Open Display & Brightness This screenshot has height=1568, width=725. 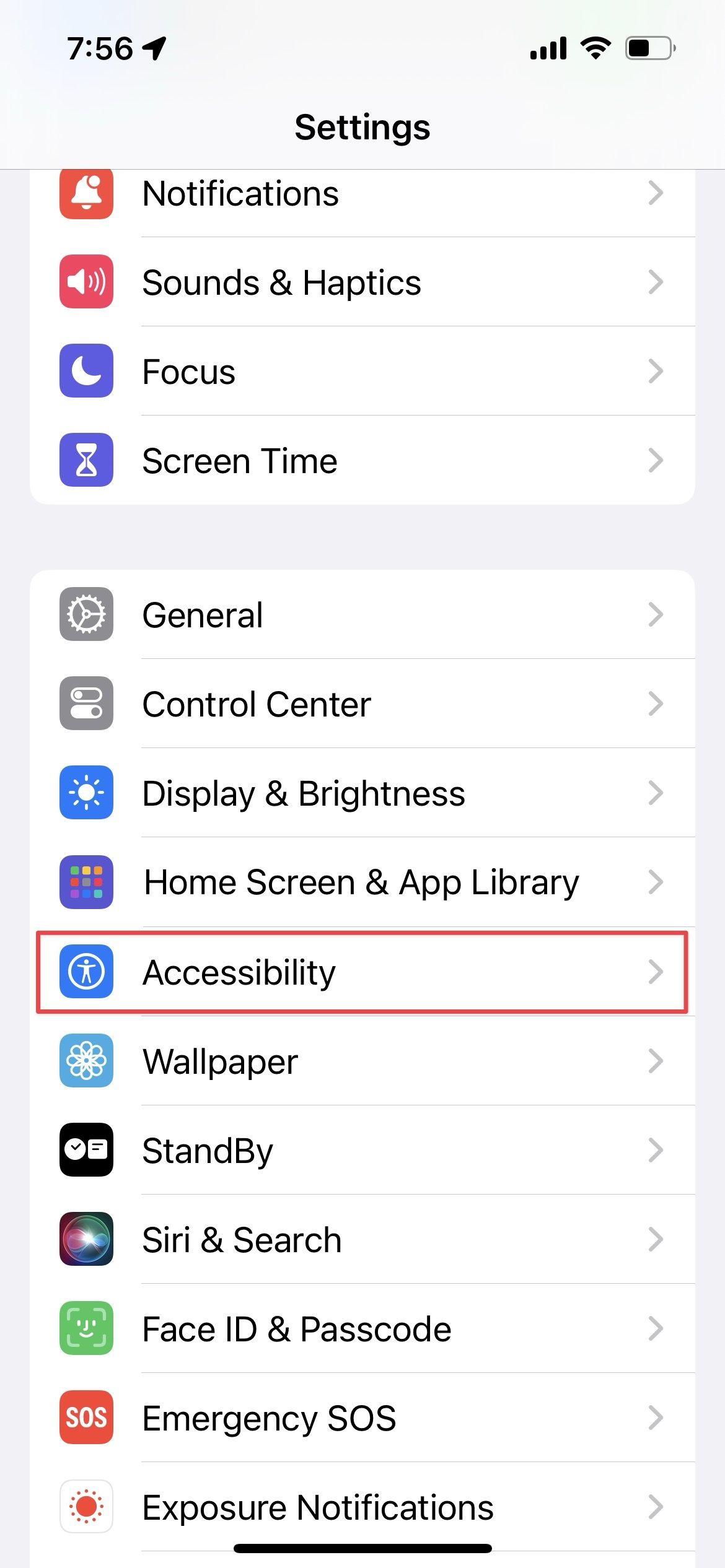pos(362,793)
